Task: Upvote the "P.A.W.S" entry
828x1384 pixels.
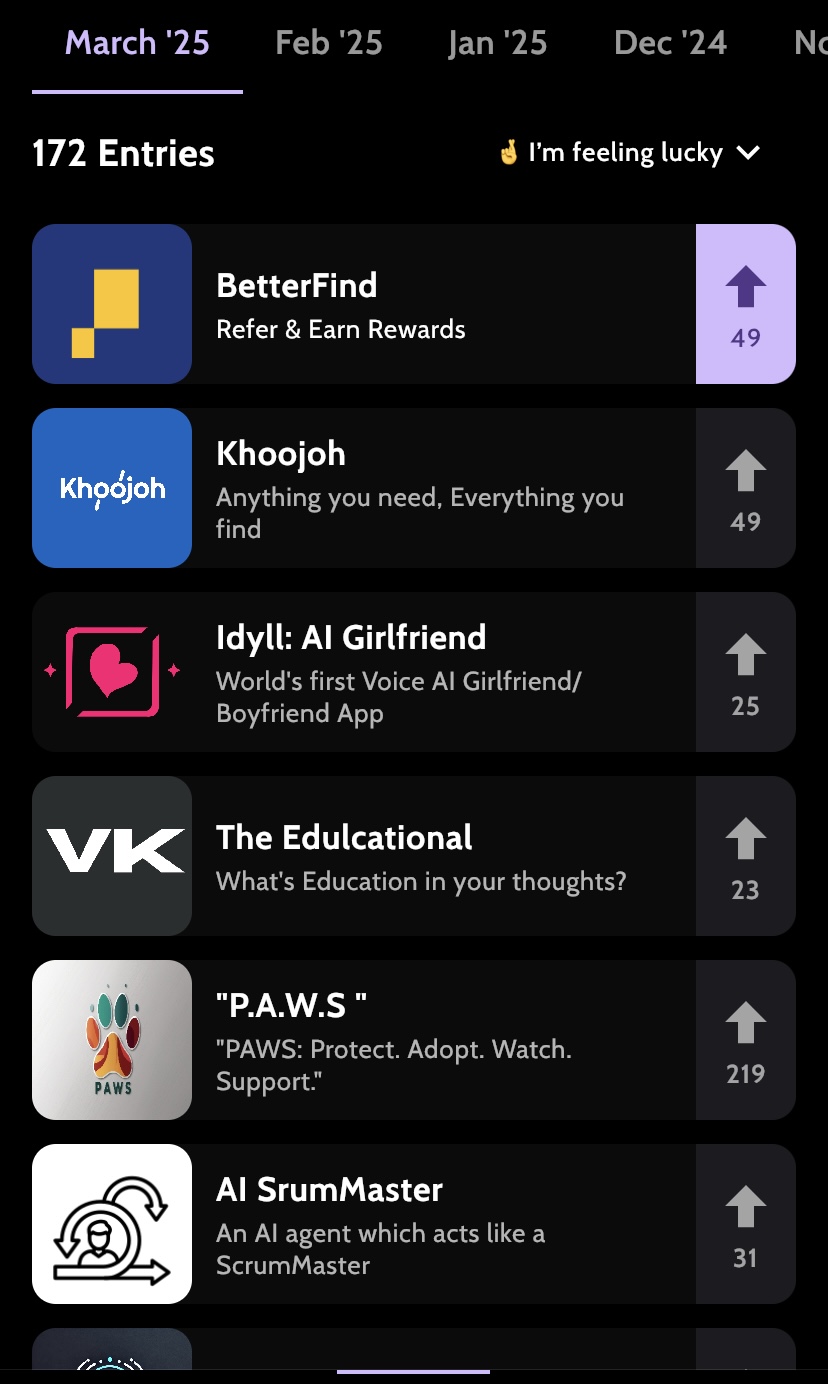Action: (745, 1040)
